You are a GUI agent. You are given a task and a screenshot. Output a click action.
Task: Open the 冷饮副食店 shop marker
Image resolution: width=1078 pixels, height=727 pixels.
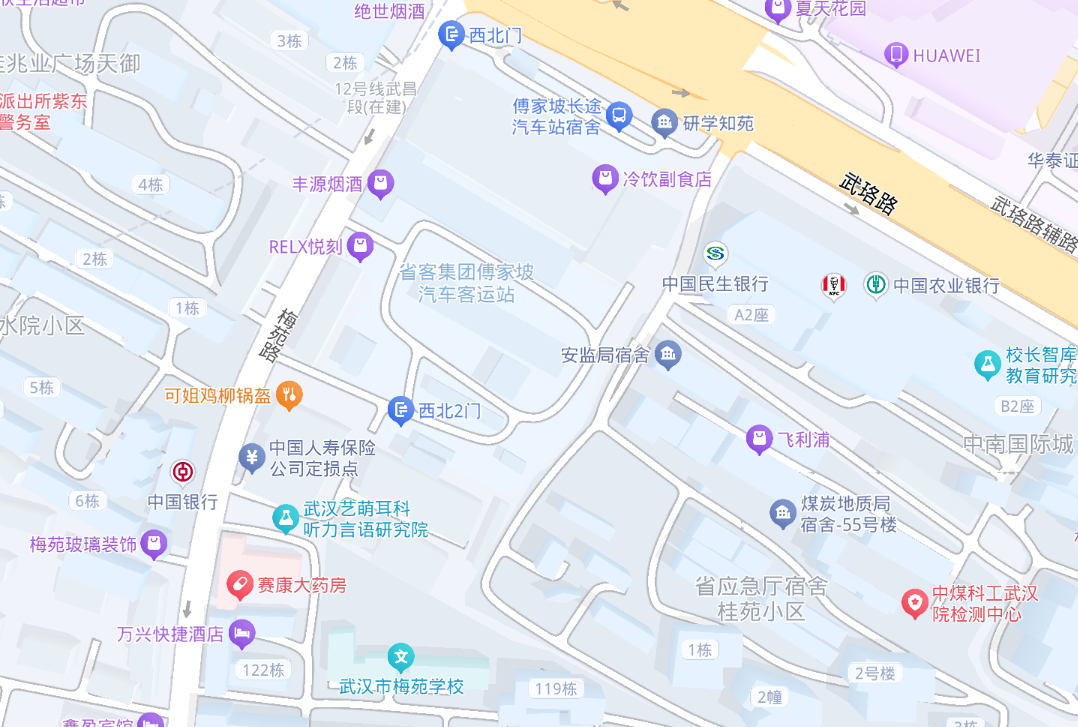604,179
